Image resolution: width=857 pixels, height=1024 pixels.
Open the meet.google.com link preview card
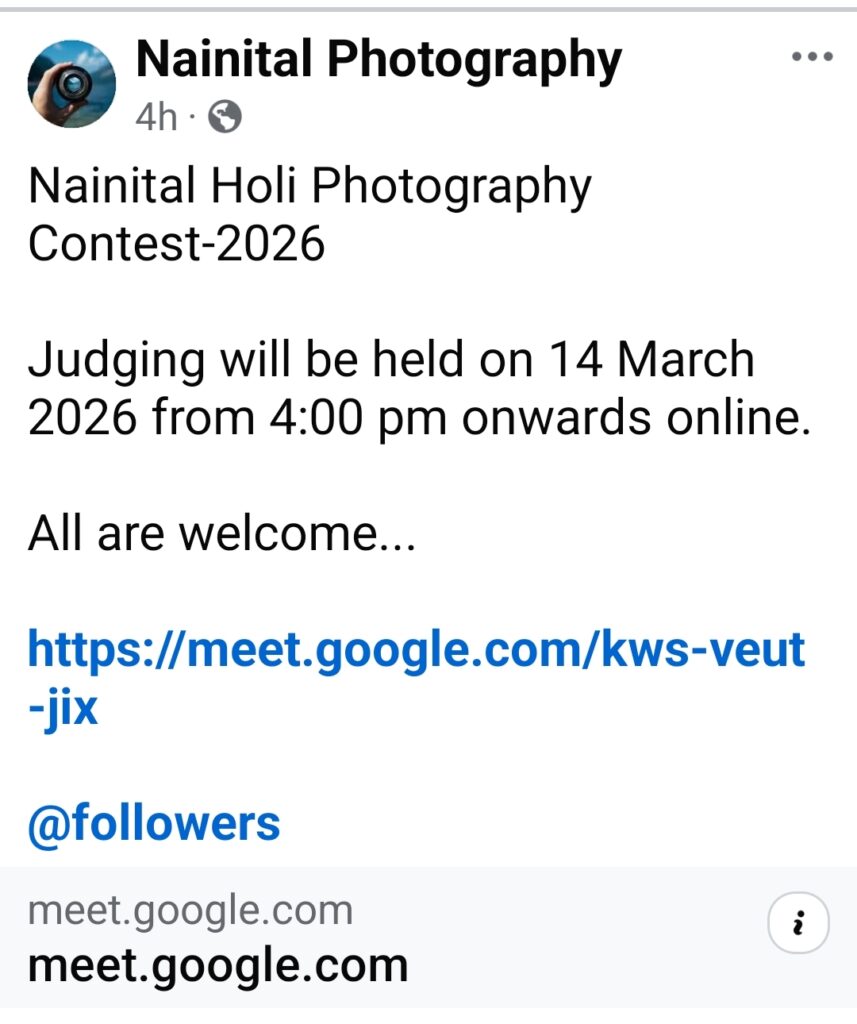[x=300, y=938]
